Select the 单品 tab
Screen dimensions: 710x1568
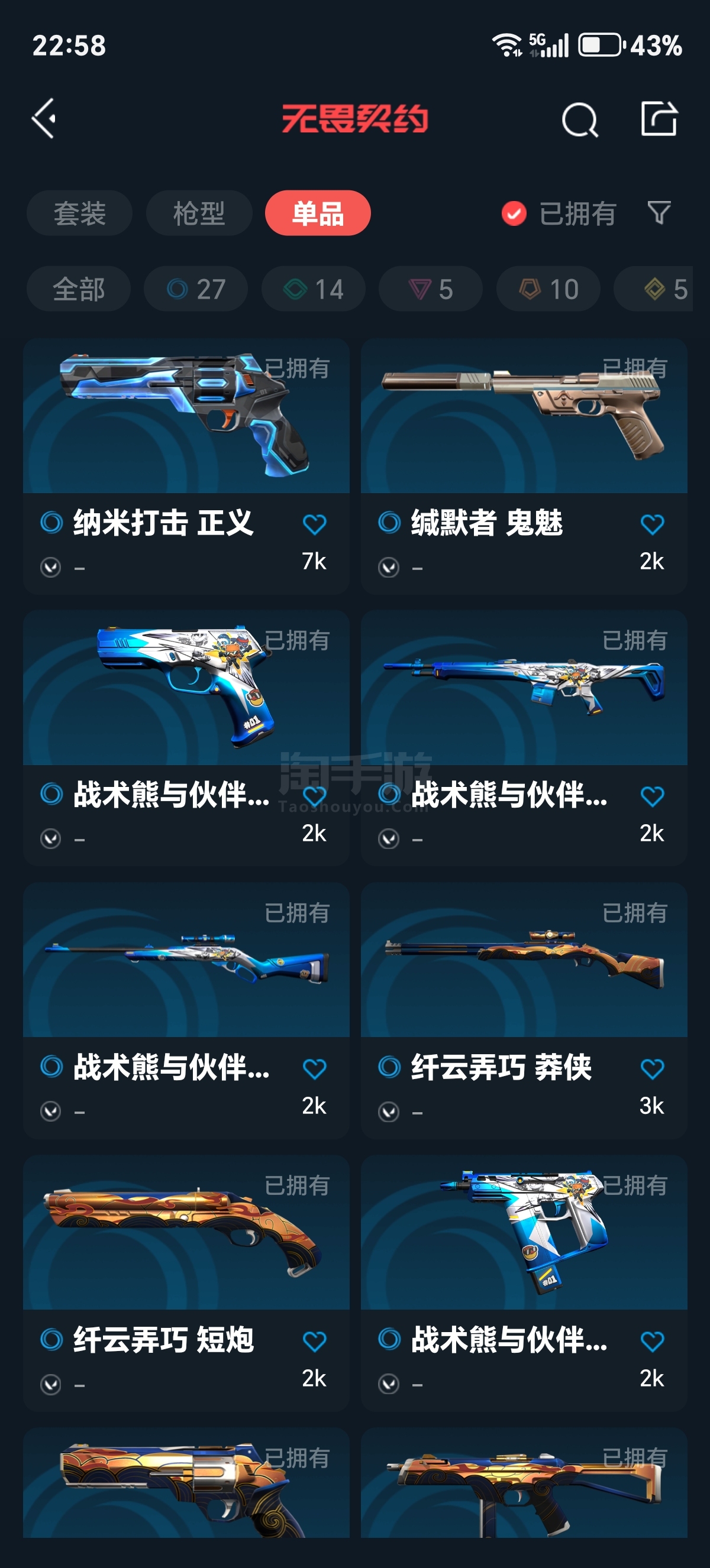pyautogui.click(x=317, y=213)
